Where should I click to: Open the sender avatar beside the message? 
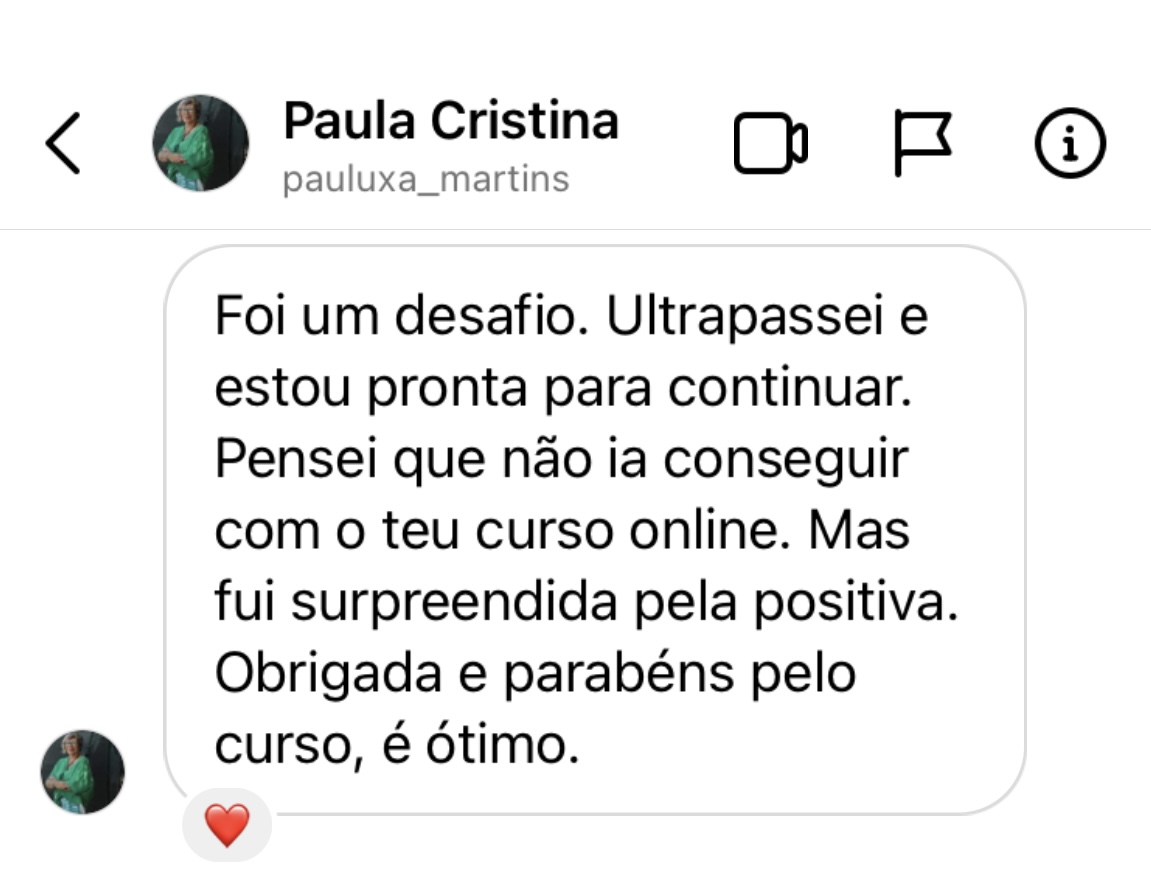click(x=82, y=771)
